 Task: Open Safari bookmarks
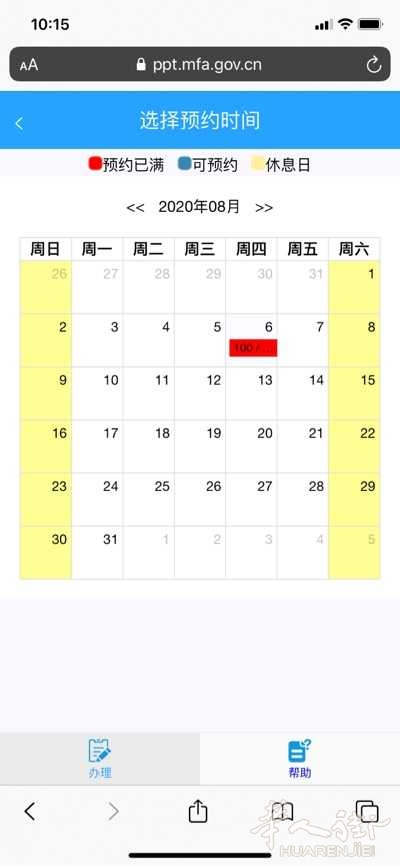(x=282, y=812)
